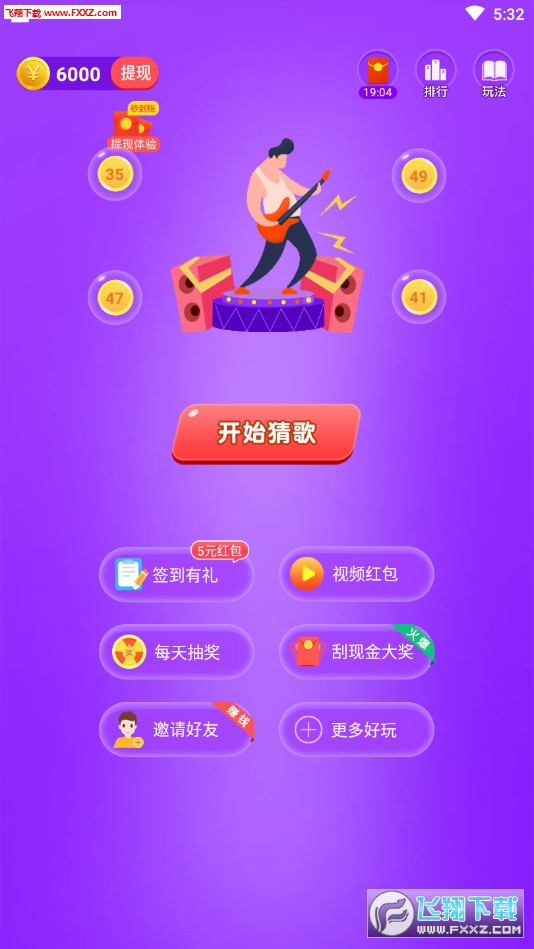Open 更多好玩 for more games
This screenshot has height=949, width=534.
pos(357,729)
